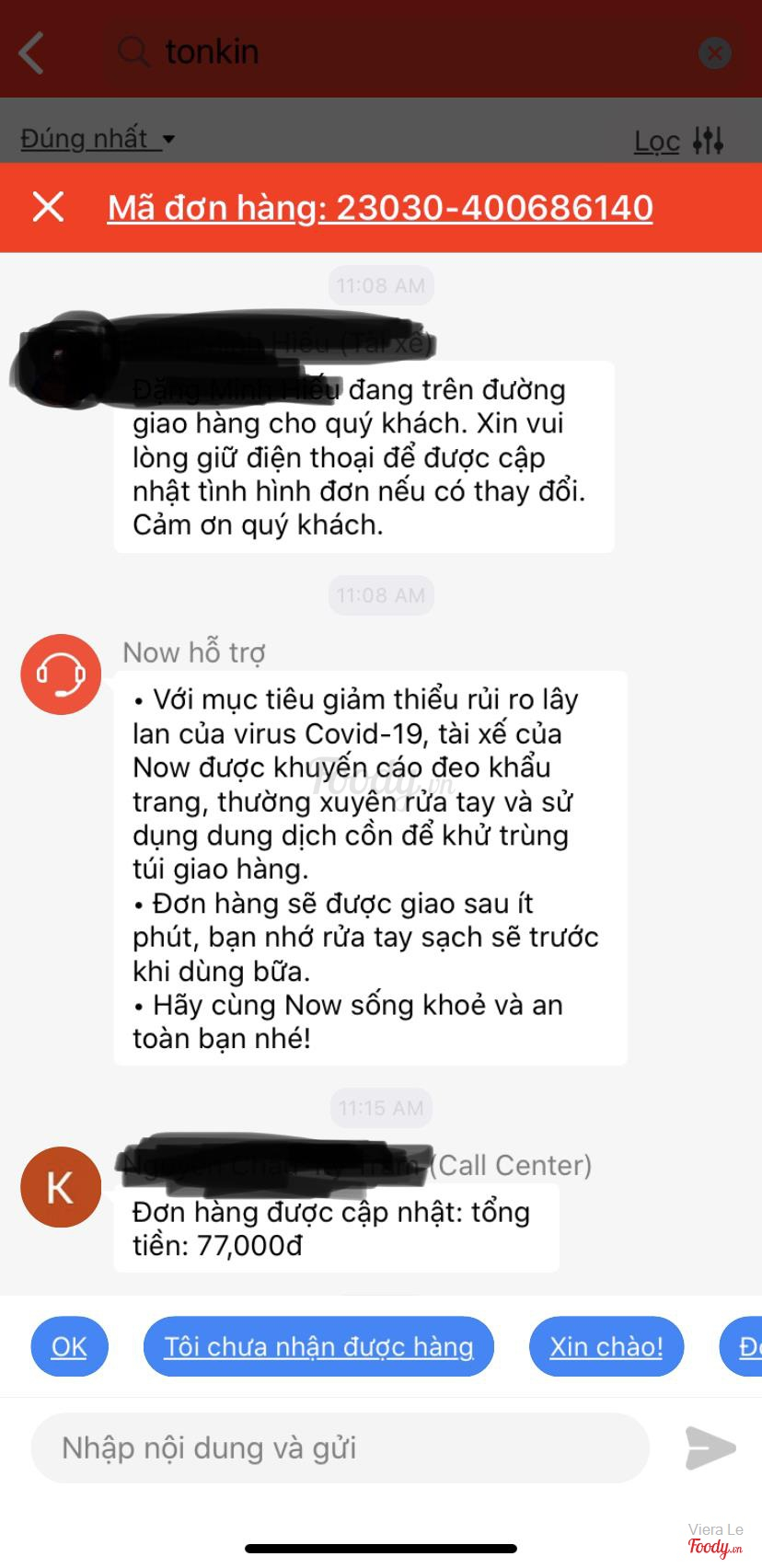Tap the send message arrow icon
The width and height of the screenshot is (762, 1568).
[710, 1448]
